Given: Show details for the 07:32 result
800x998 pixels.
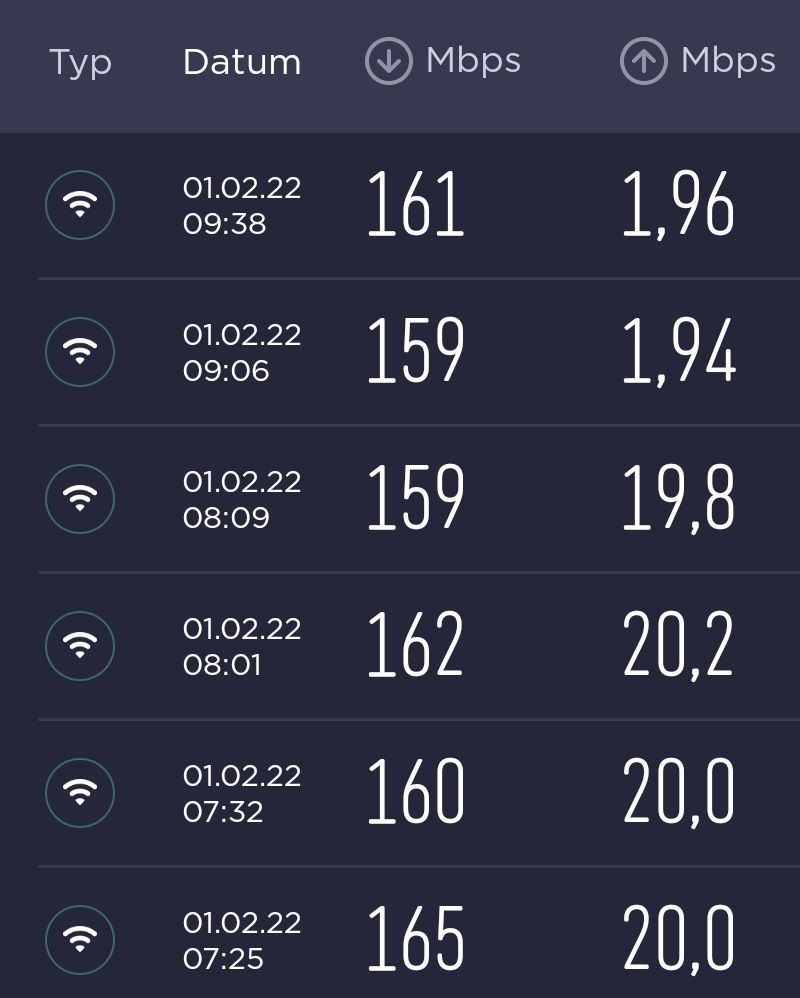Looking at the screenshot, I should tap(400, 793).
